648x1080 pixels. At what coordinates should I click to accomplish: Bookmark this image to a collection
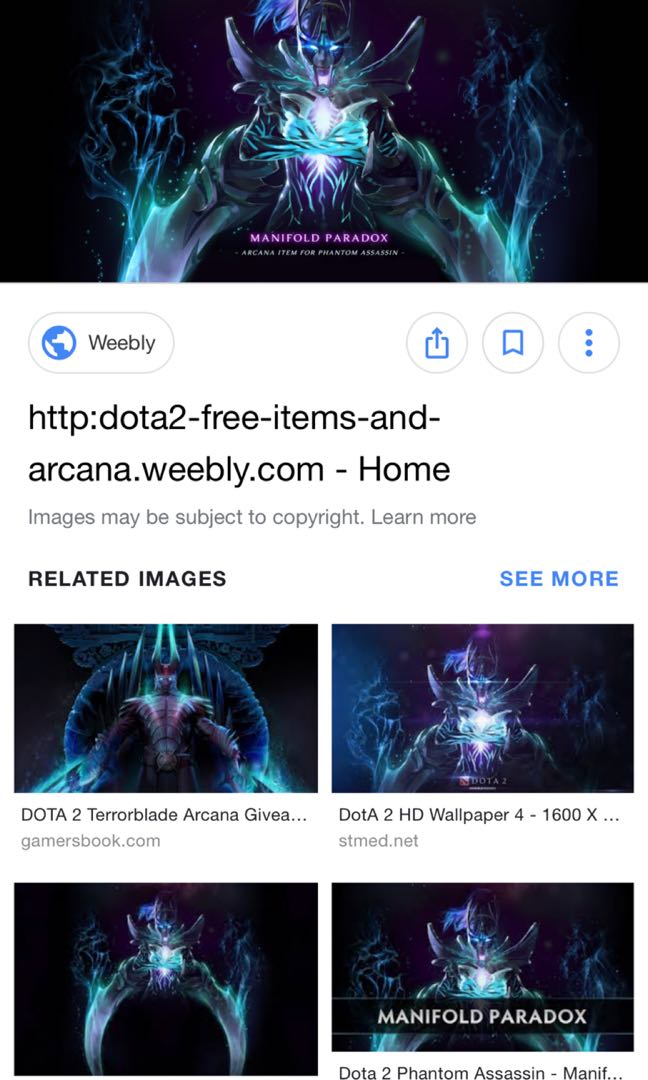click(513, 344)
